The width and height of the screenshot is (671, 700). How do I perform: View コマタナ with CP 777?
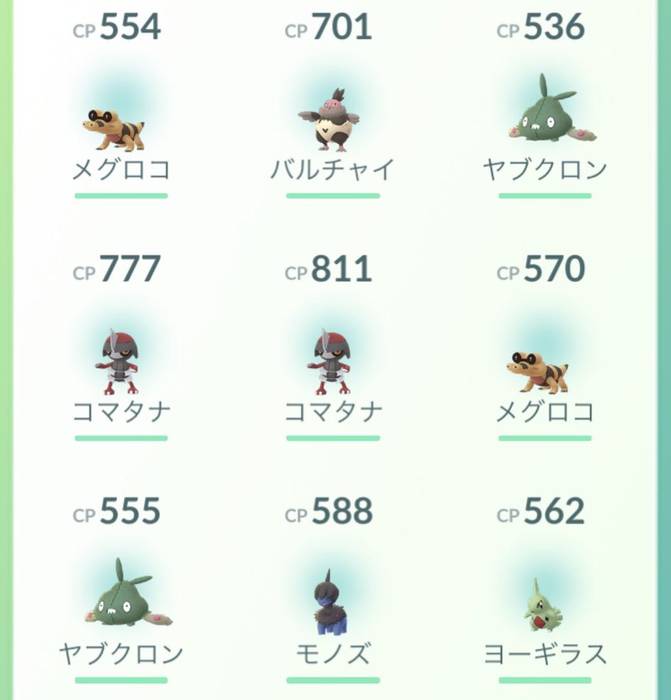(x=120, y=362)
